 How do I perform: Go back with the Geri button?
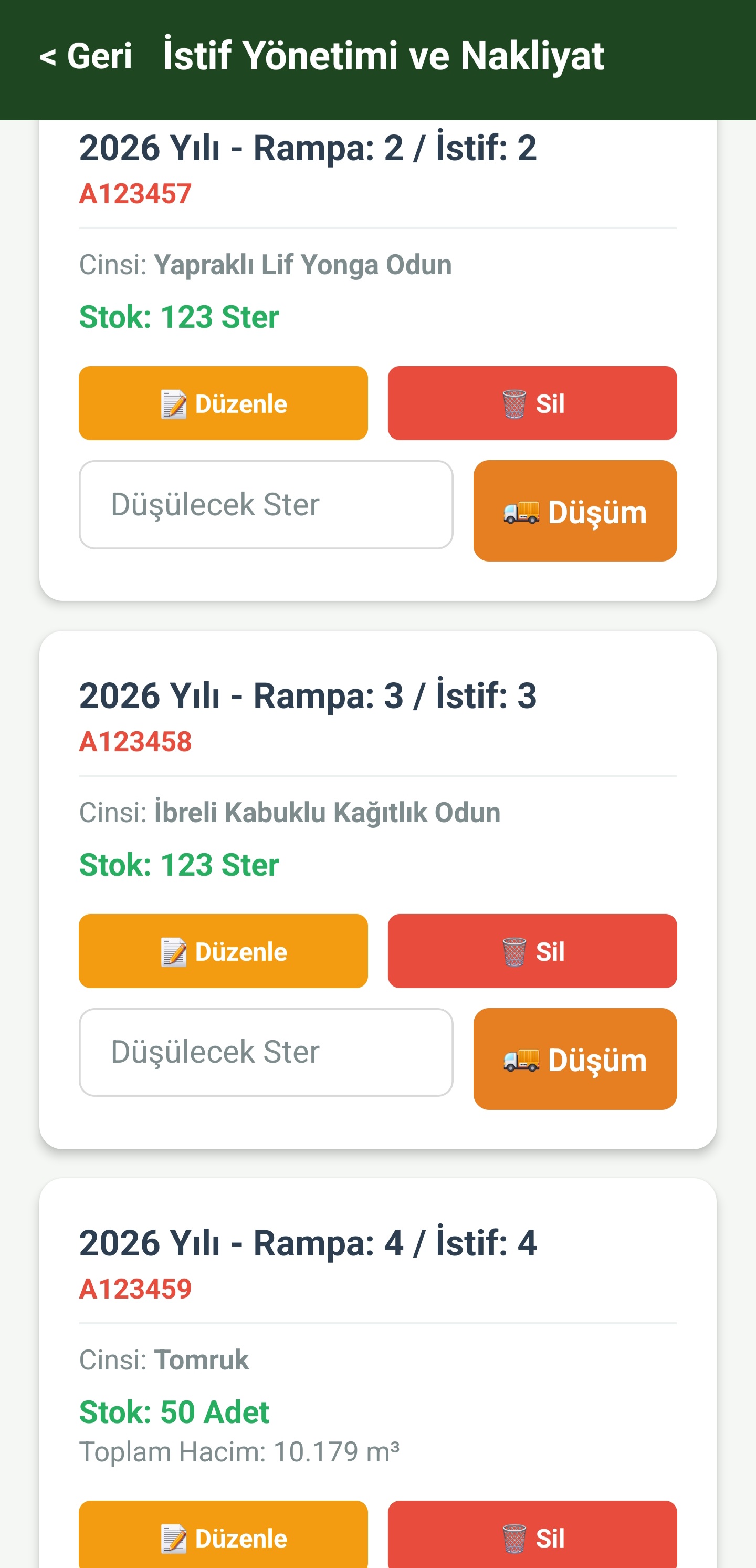(x=86, y=56)
